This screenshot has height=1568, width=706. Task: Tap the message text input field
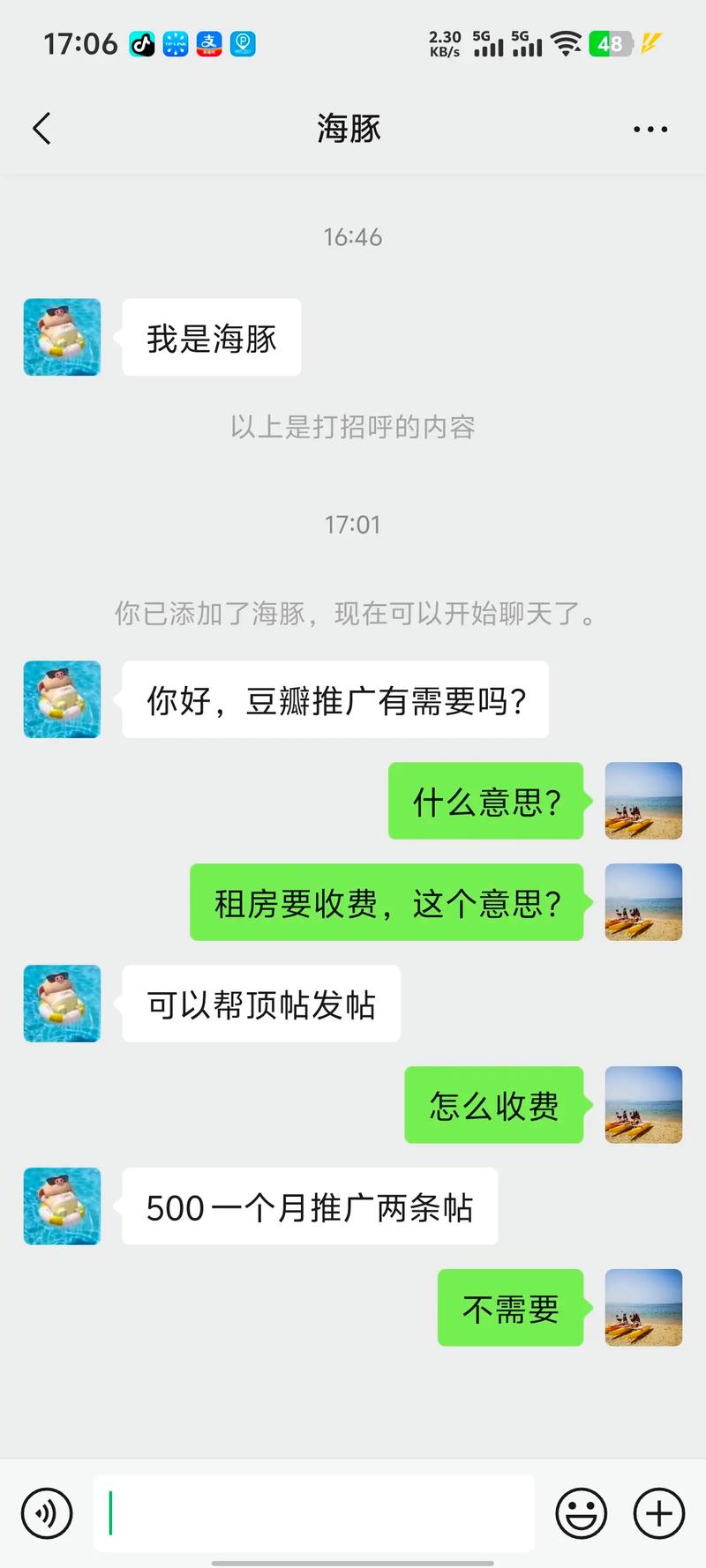(x=313, y=1513)
